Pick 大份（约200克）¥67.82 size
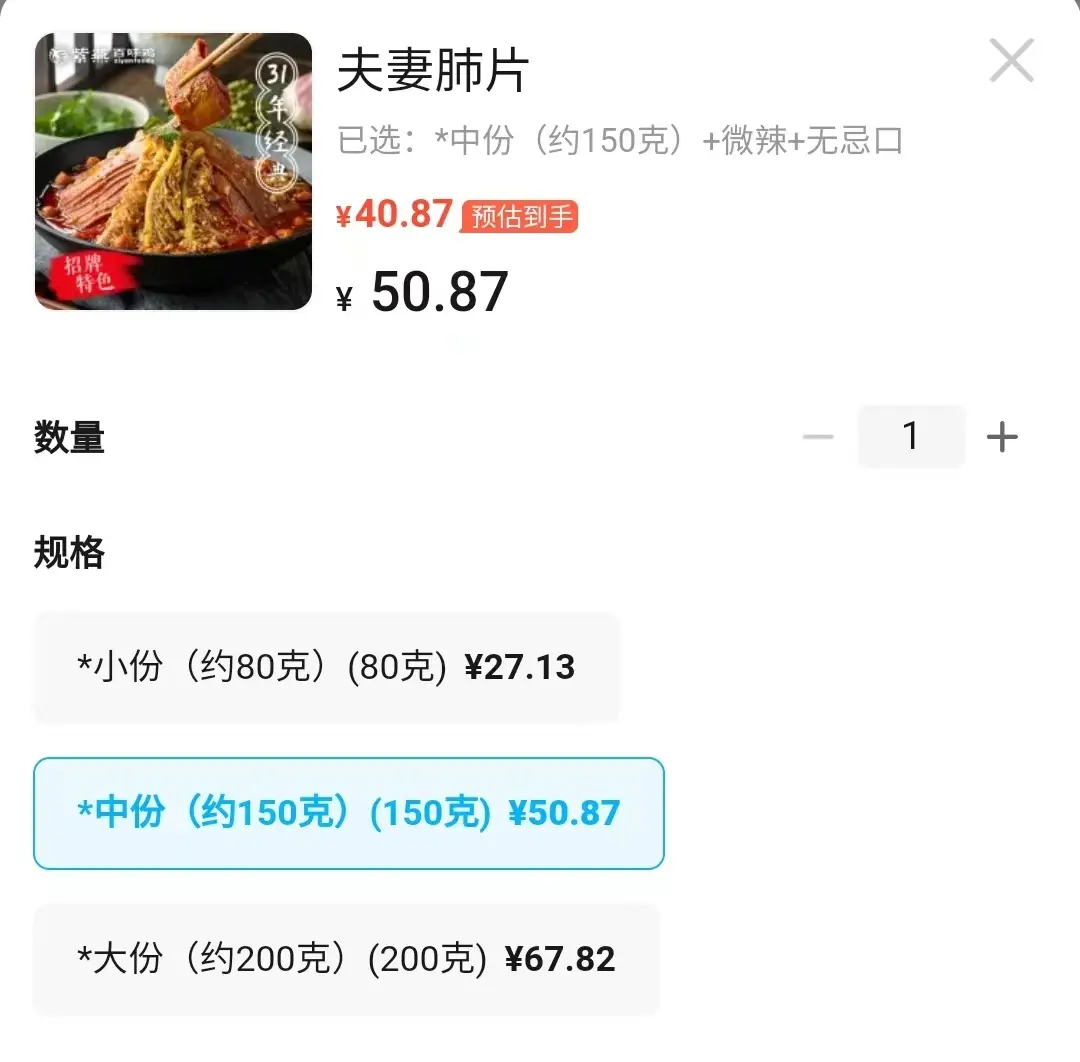 (x=346, y=960)
